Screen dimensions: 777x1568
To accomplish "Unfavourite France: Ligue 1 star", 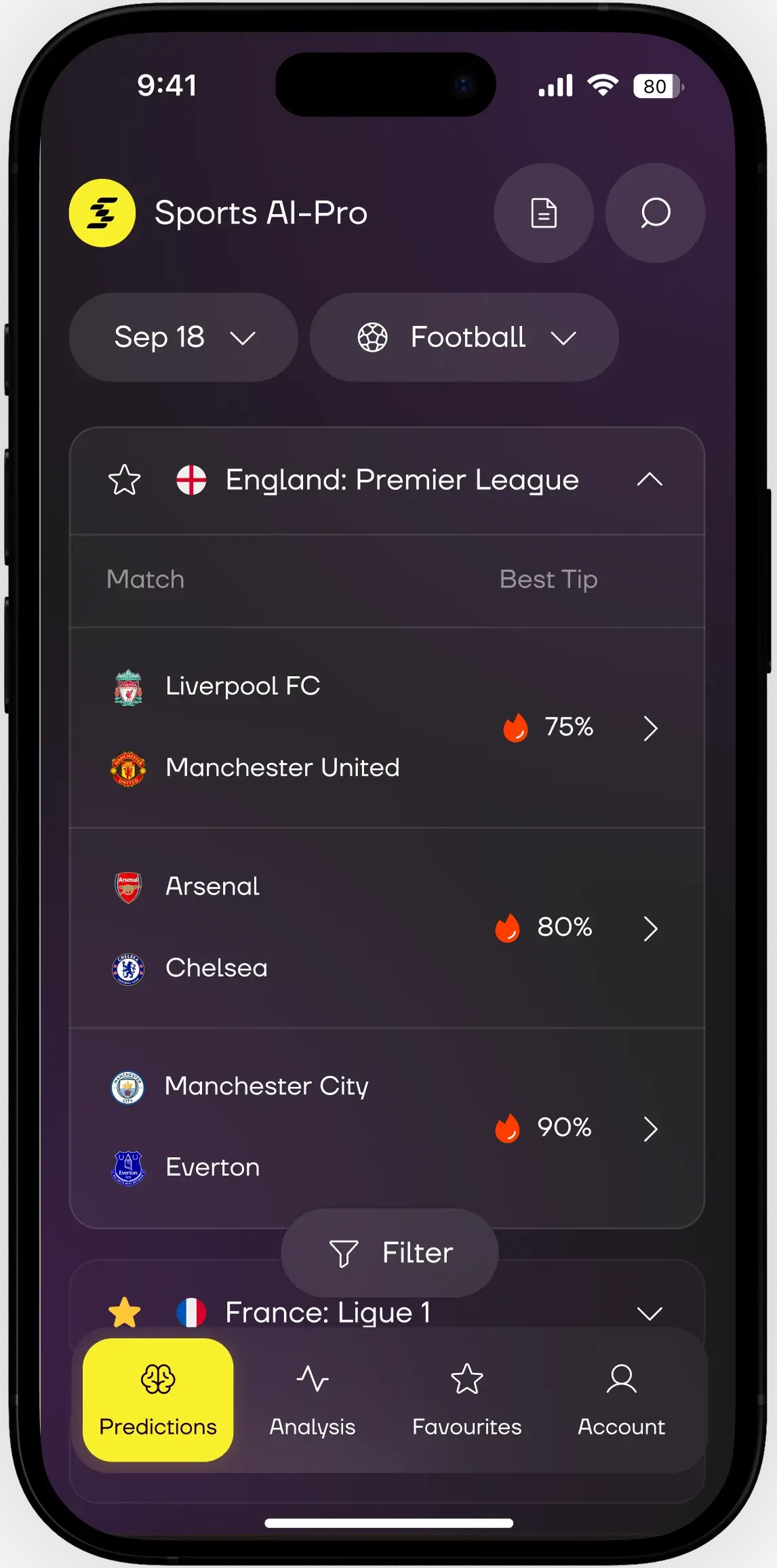I will [x=125, y=1313].
